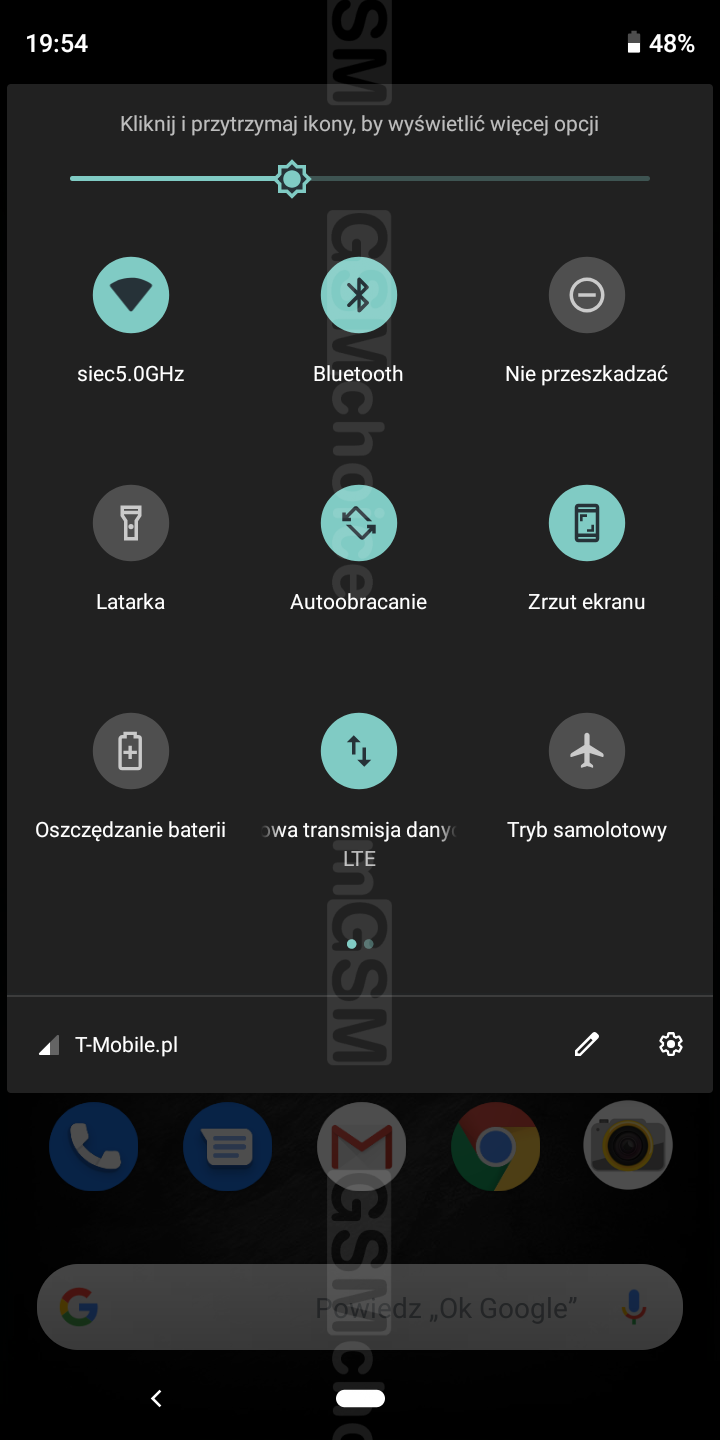Turn on the Latarka flashlight
Image resolution: width=720 pixels, height=1440 pixels.
point(131,523)
